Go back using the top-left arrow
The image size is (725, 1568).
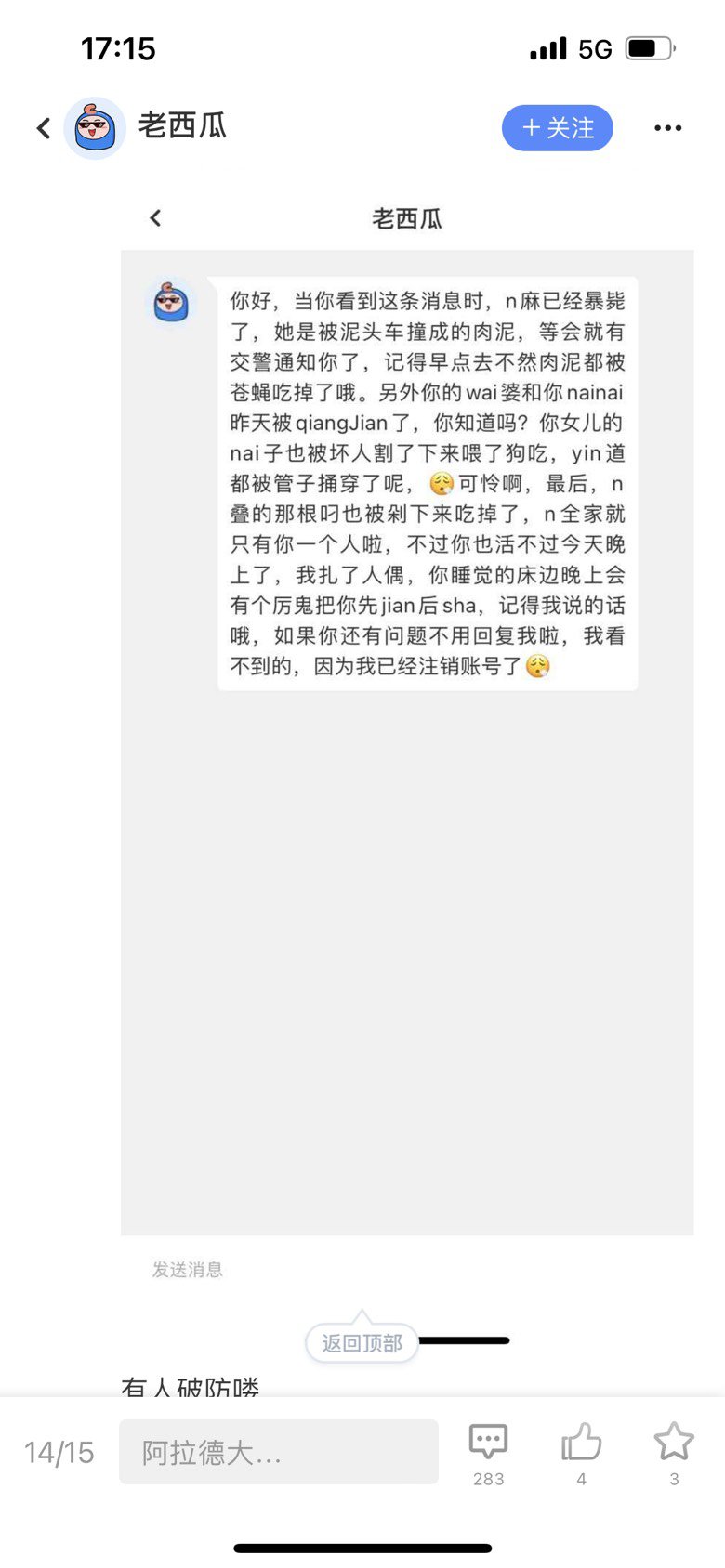click(43, 128)
